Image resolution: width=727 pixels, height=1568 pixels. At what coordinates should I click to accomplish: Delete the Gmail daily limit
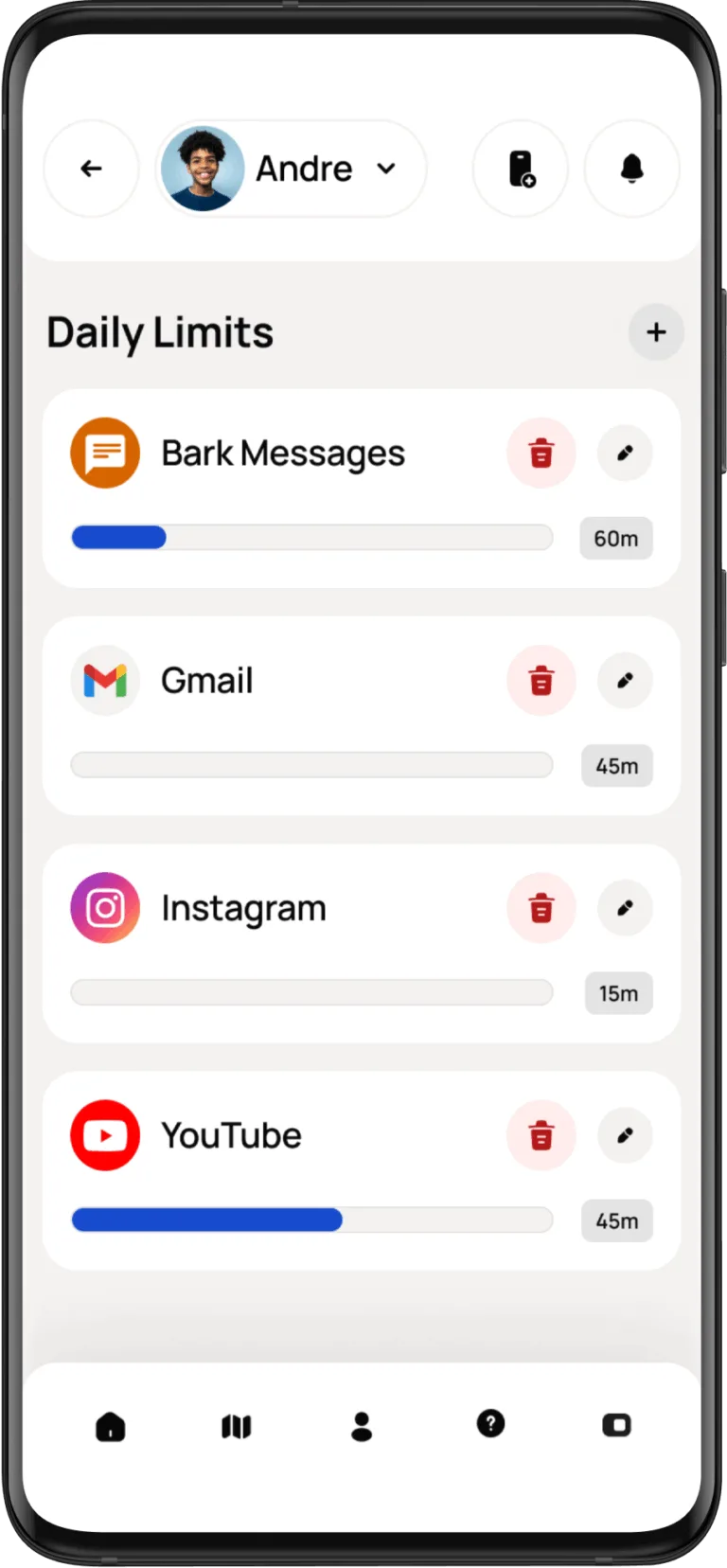[x=541, y=681]
